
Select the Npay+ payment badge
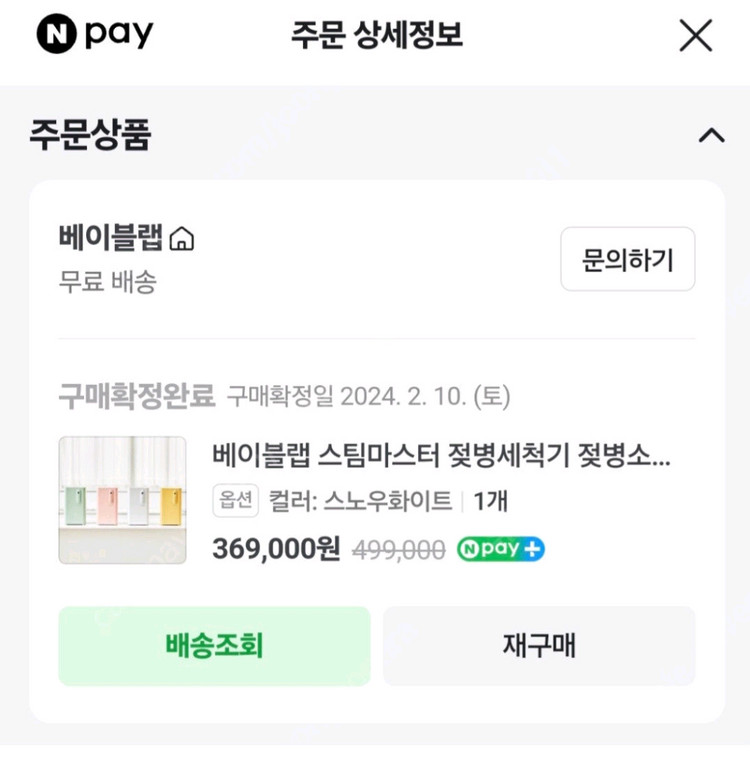point(499,549)
